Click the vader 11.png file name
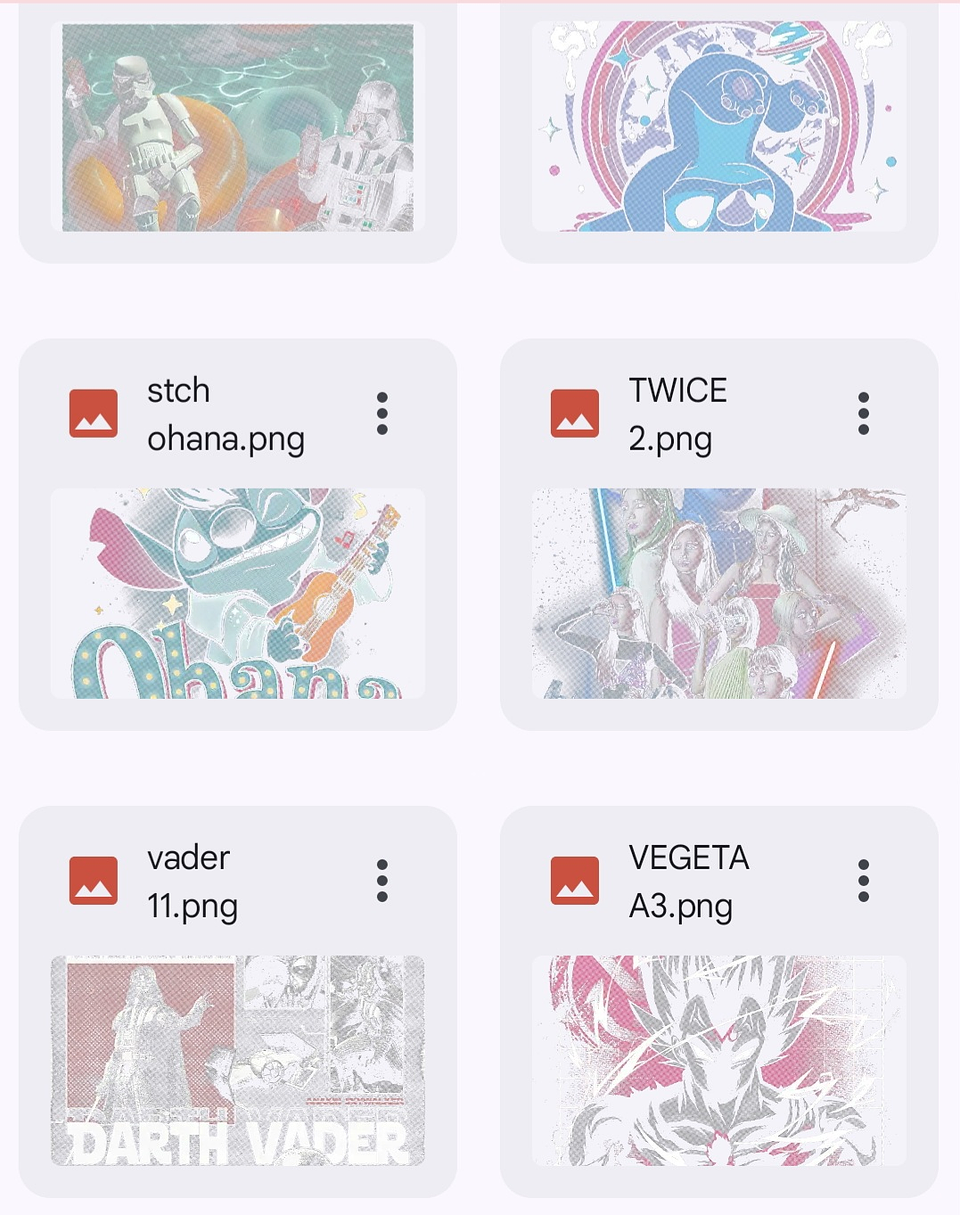 pos(192,880)
